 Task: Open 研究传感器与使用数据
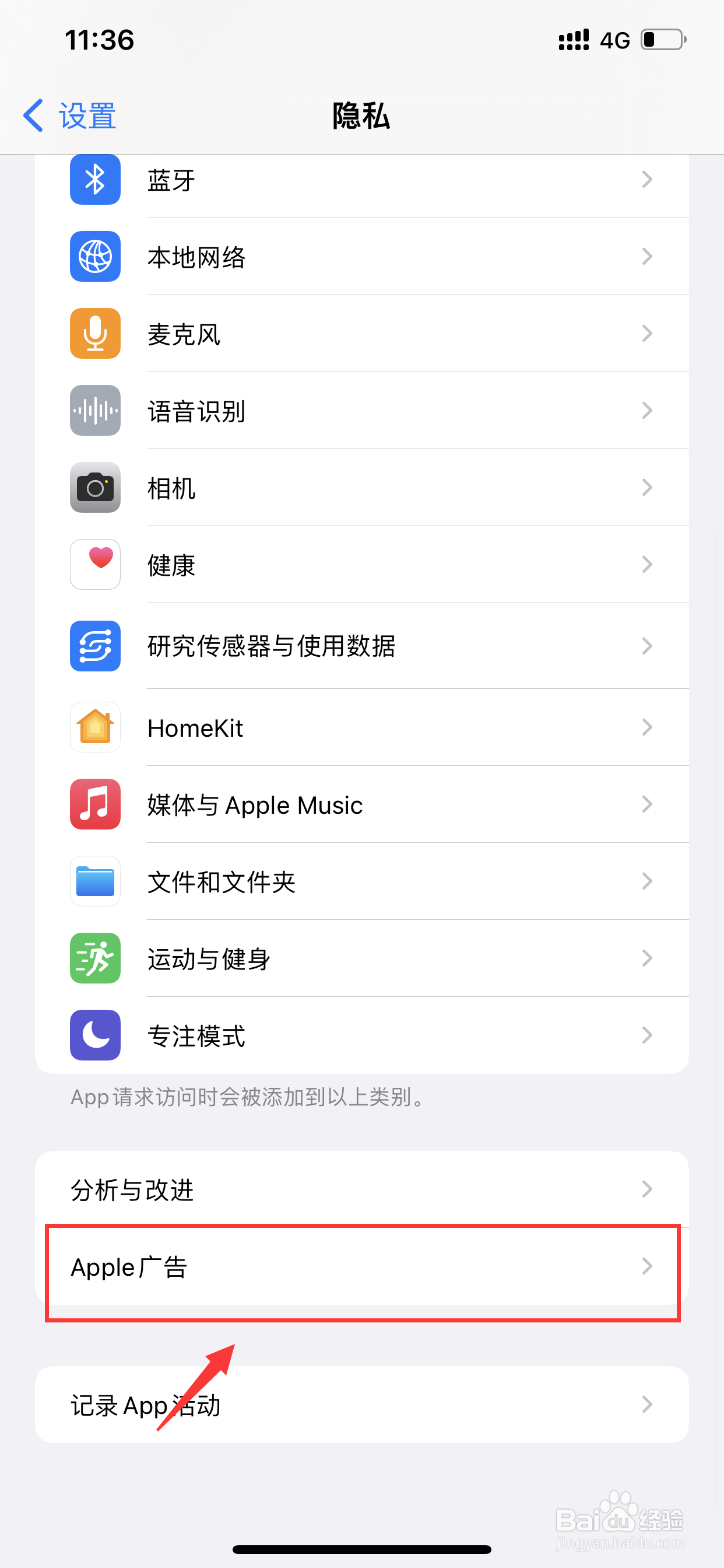click(x=362, y=646)
